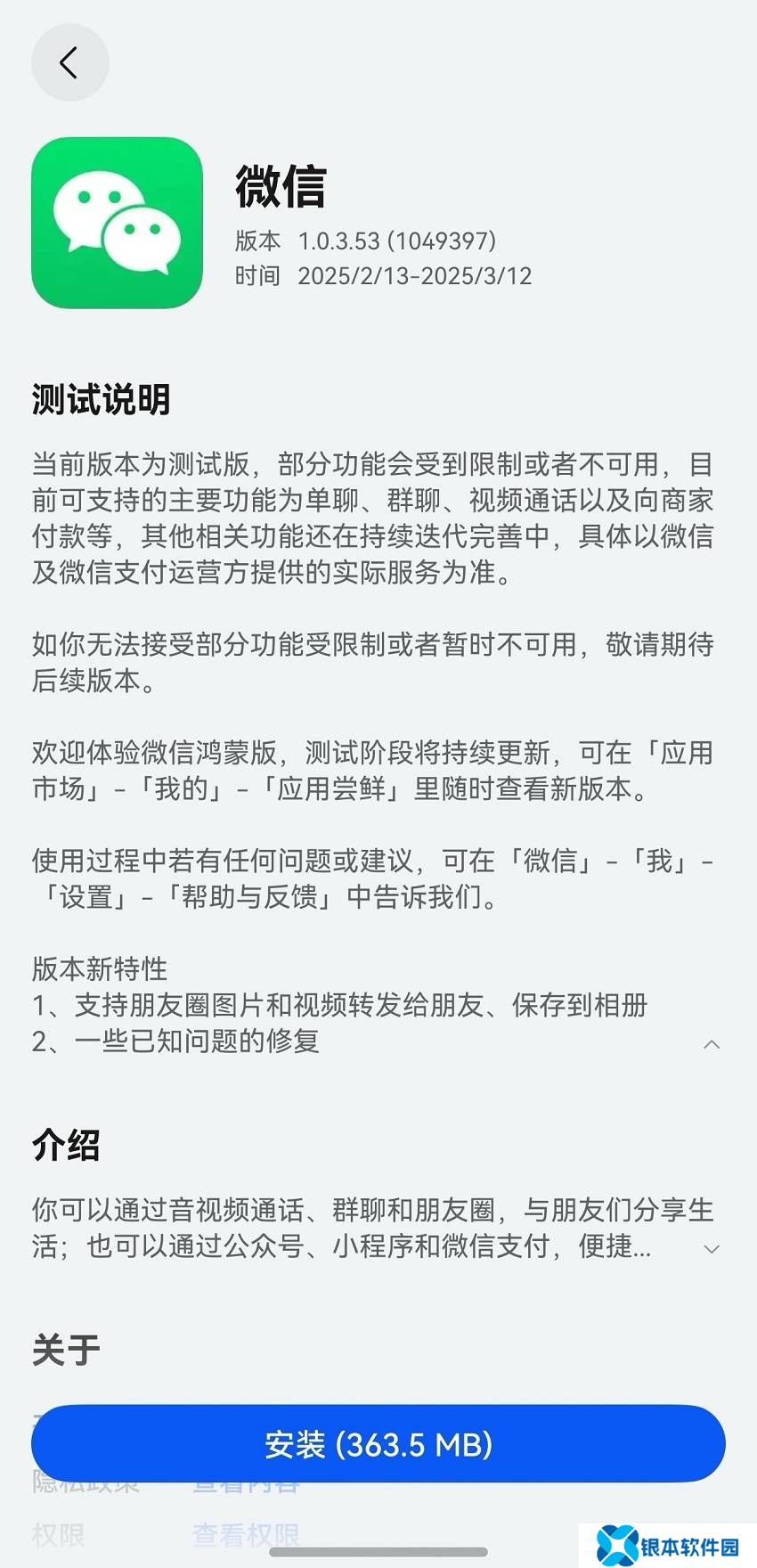This screenshot has height=1568, width=757.
Task: Collapse the 测试说明 section
Action: (x=711, y=1044)
